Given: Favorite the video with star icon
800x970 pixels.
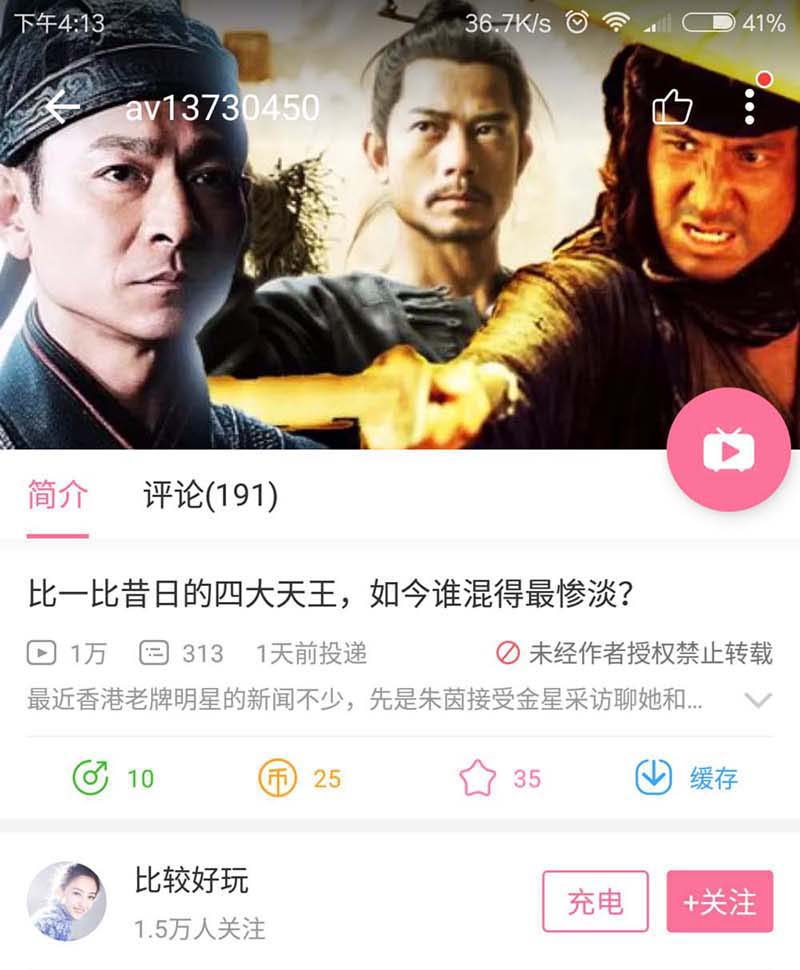Looking at the screenshot, I should [x=478, y=778].
